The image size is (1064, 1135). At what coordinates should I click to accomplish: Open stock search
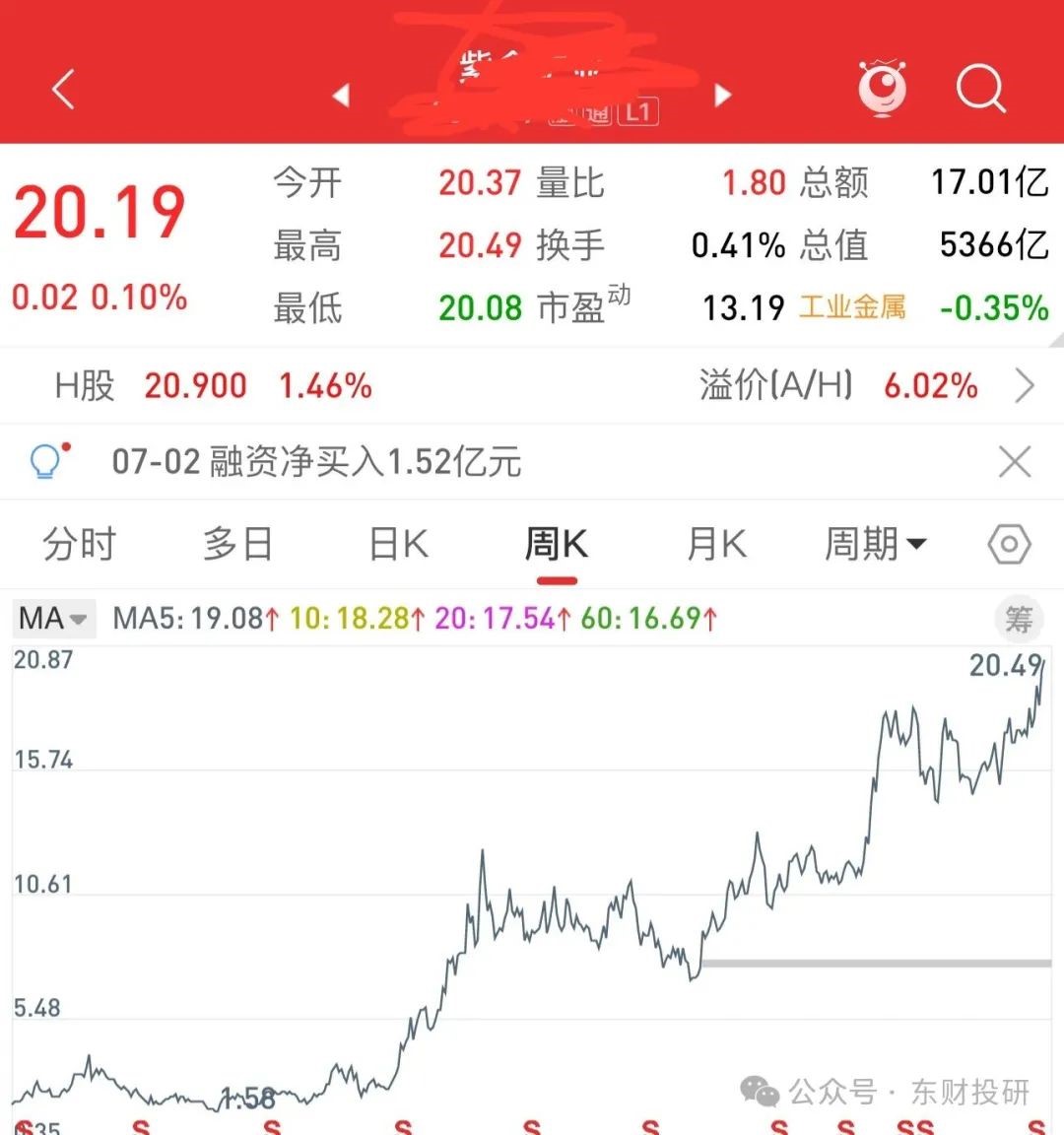[980, 90]
